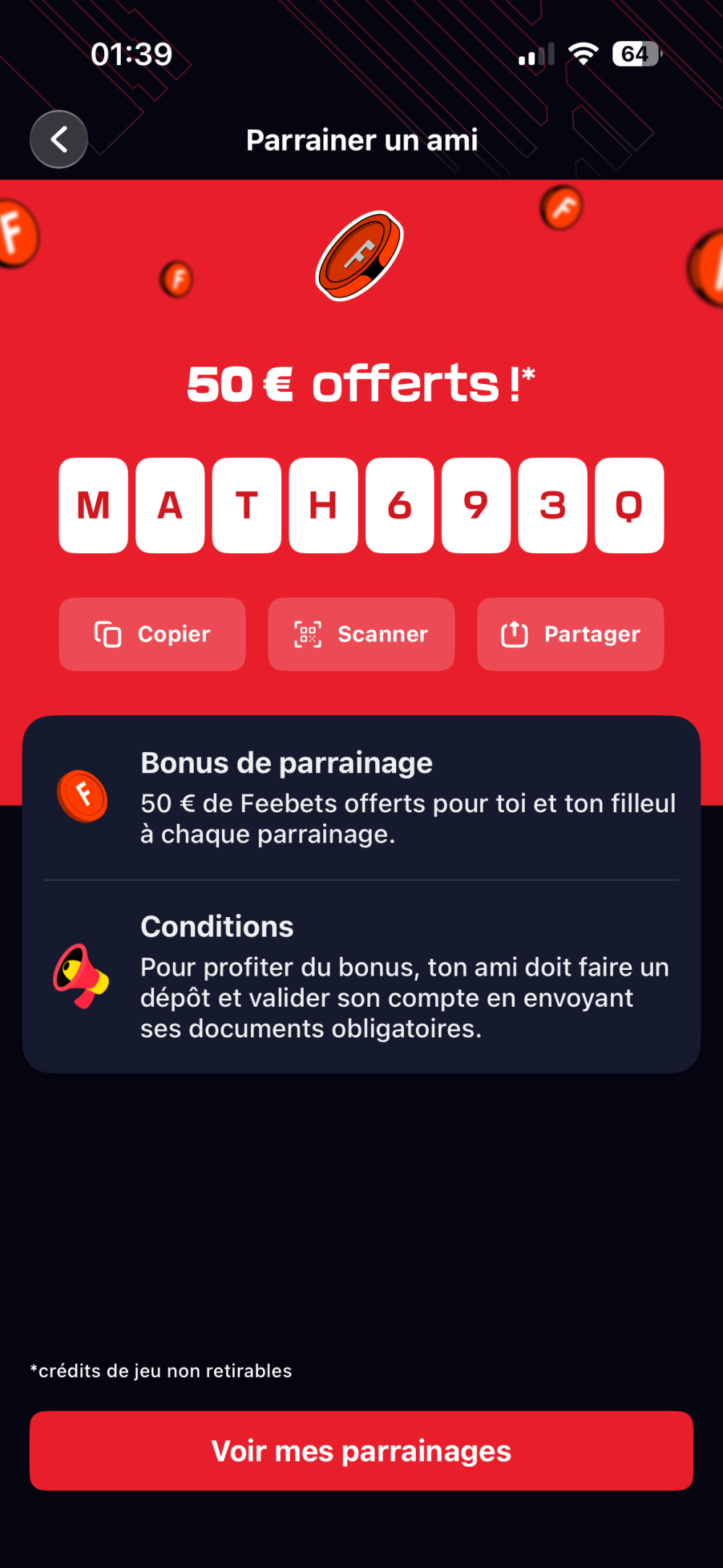Open the Scanner option
The image size is (723, 1568).
361,634
